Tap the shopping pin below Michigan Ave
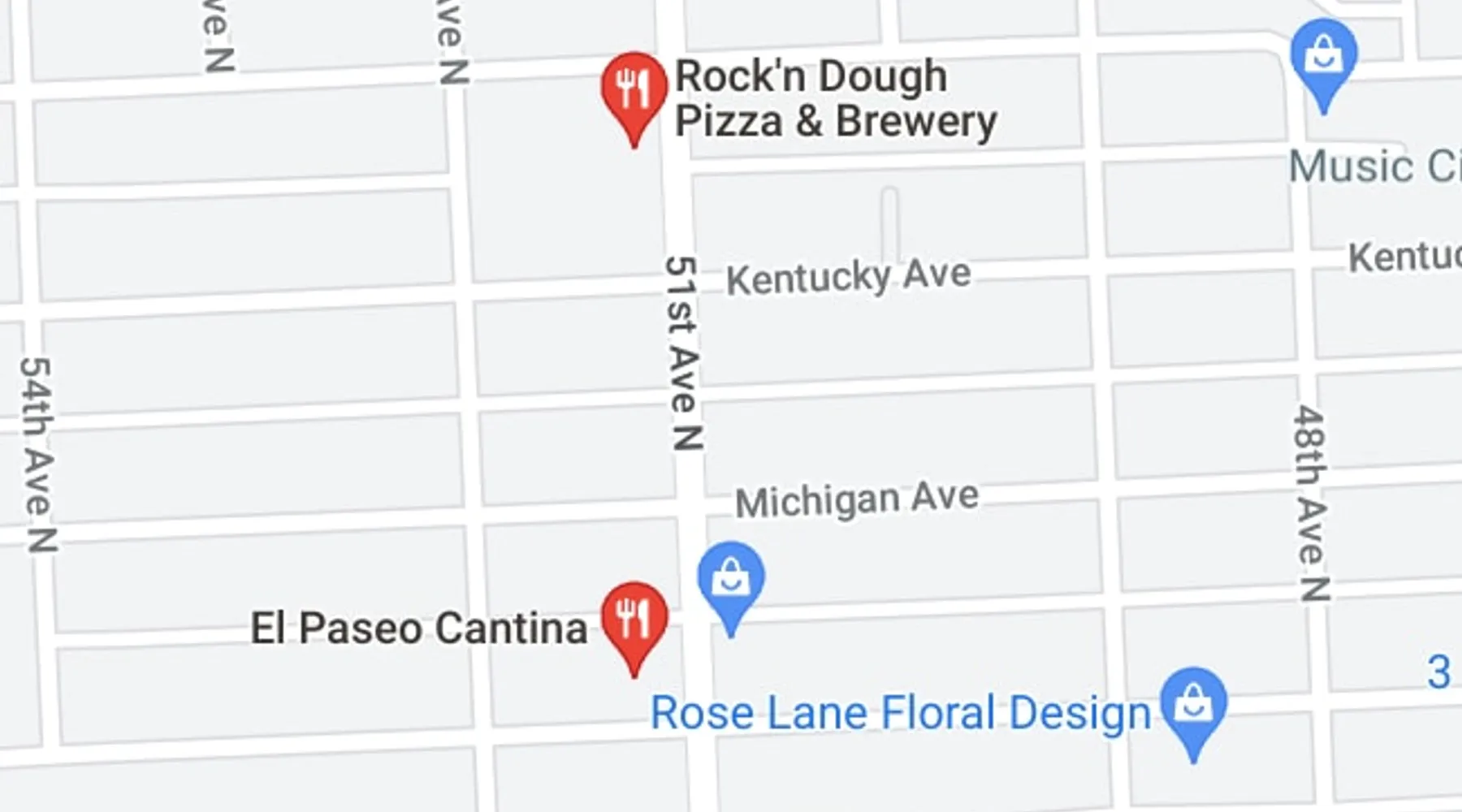Viewport: 1462px width, 812px height. [x=731, y=580]
